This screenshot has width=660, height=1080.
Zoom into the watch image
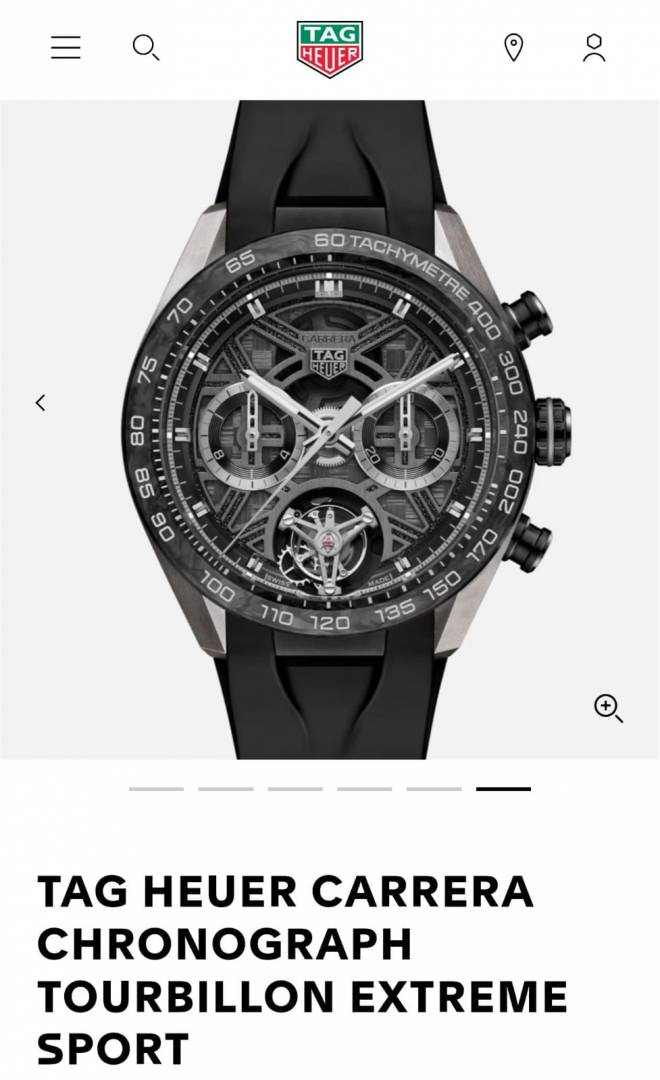click(x=608, y=708)
